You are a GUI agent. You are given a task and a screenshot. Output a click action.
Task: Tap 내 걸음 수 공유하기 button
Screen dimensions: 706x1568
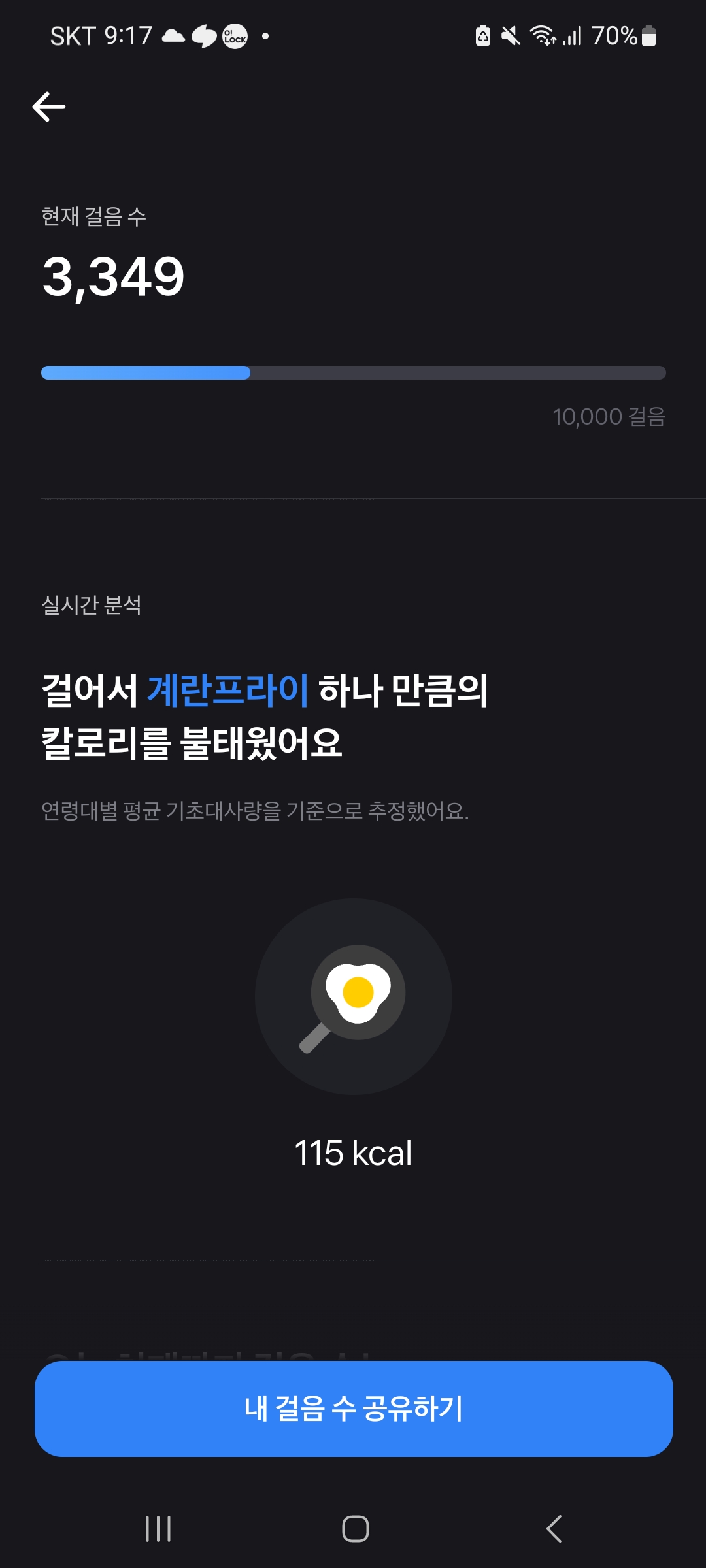353,1408
